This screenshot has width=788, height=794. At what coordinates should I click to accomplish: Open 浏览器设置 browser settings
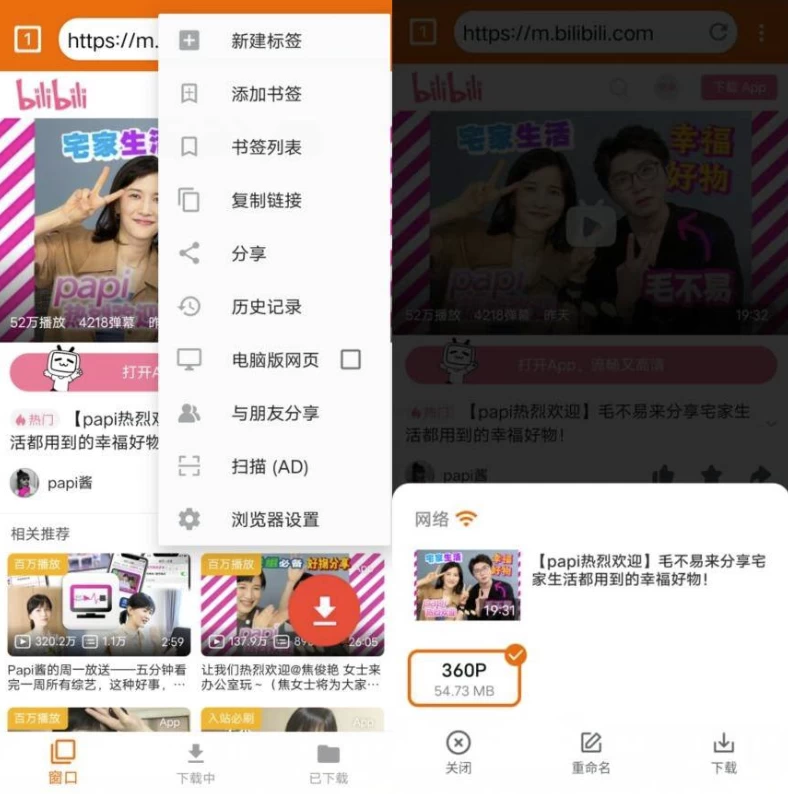pos(275,519)
